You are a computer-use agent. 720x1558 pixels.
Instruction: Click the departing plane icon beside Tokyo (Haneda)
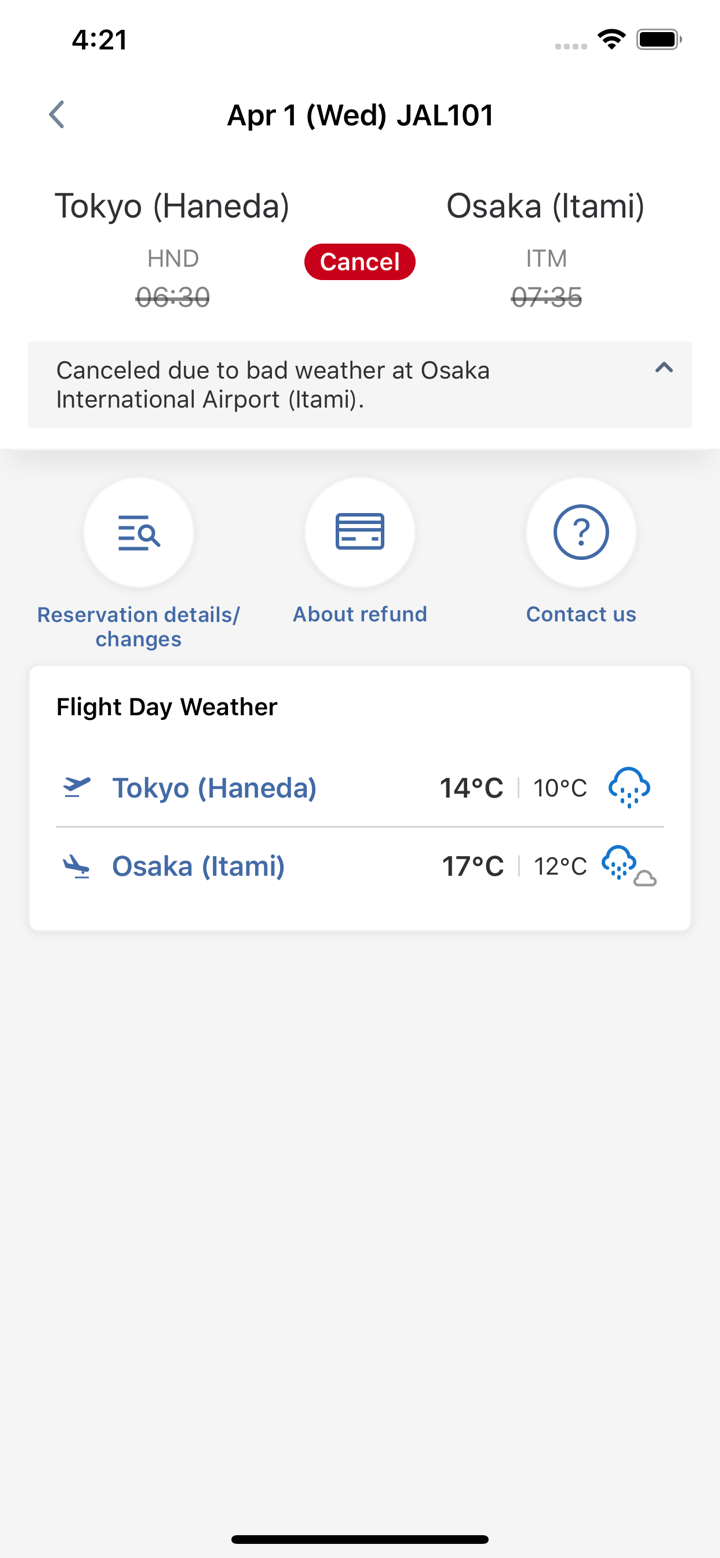[76, 787]
